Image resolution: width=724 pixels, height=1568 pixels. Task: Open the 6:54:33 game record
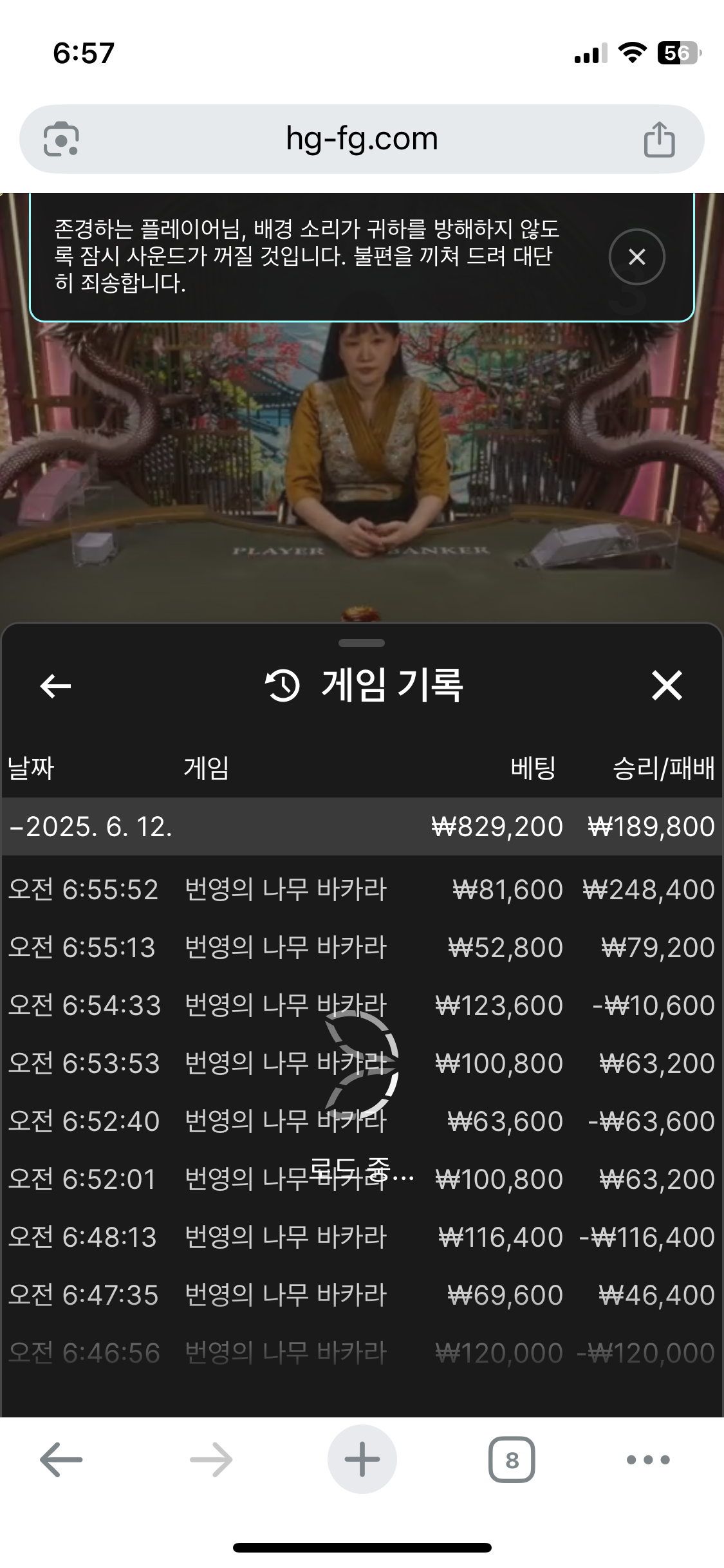(x=362, y=1005)
